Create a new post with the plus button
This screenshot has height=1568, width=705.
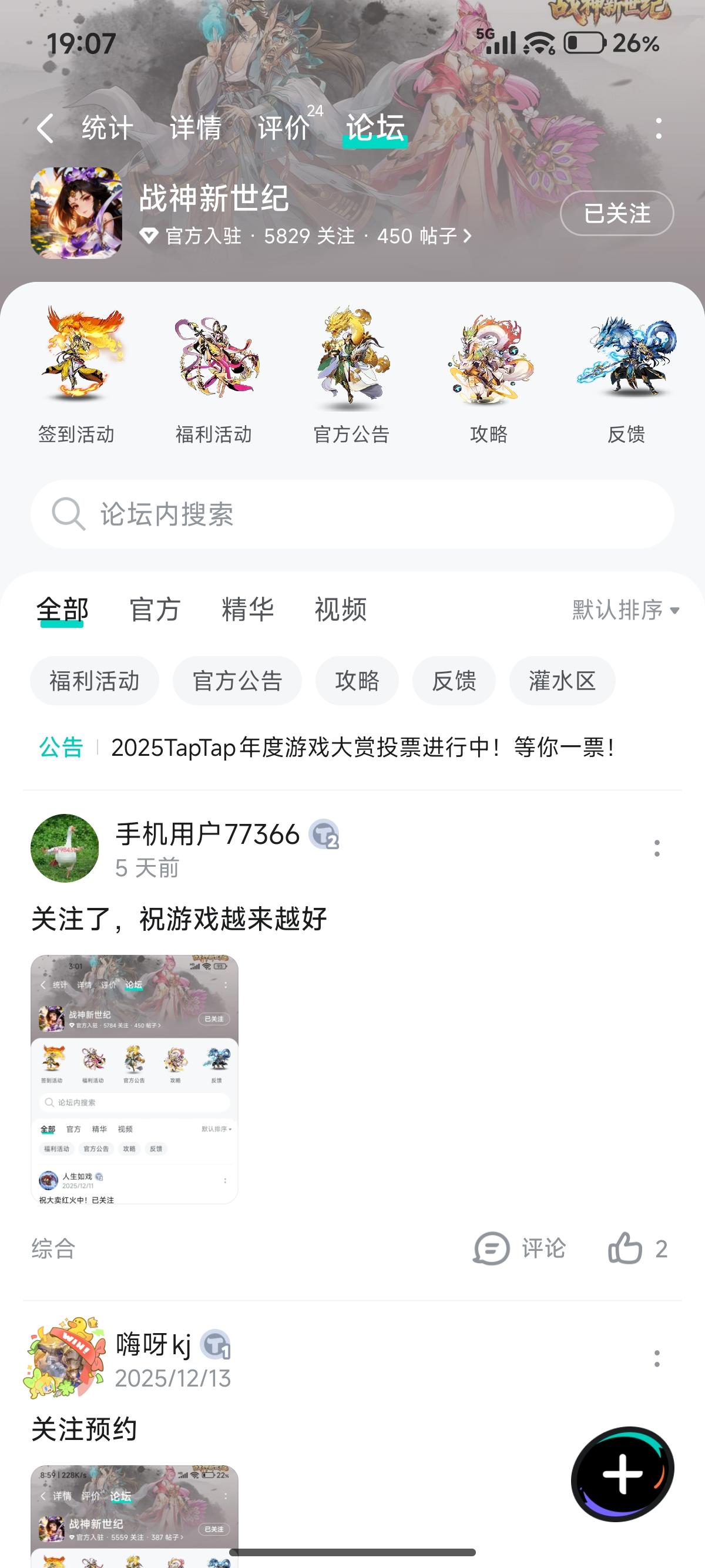point(622,1474)
